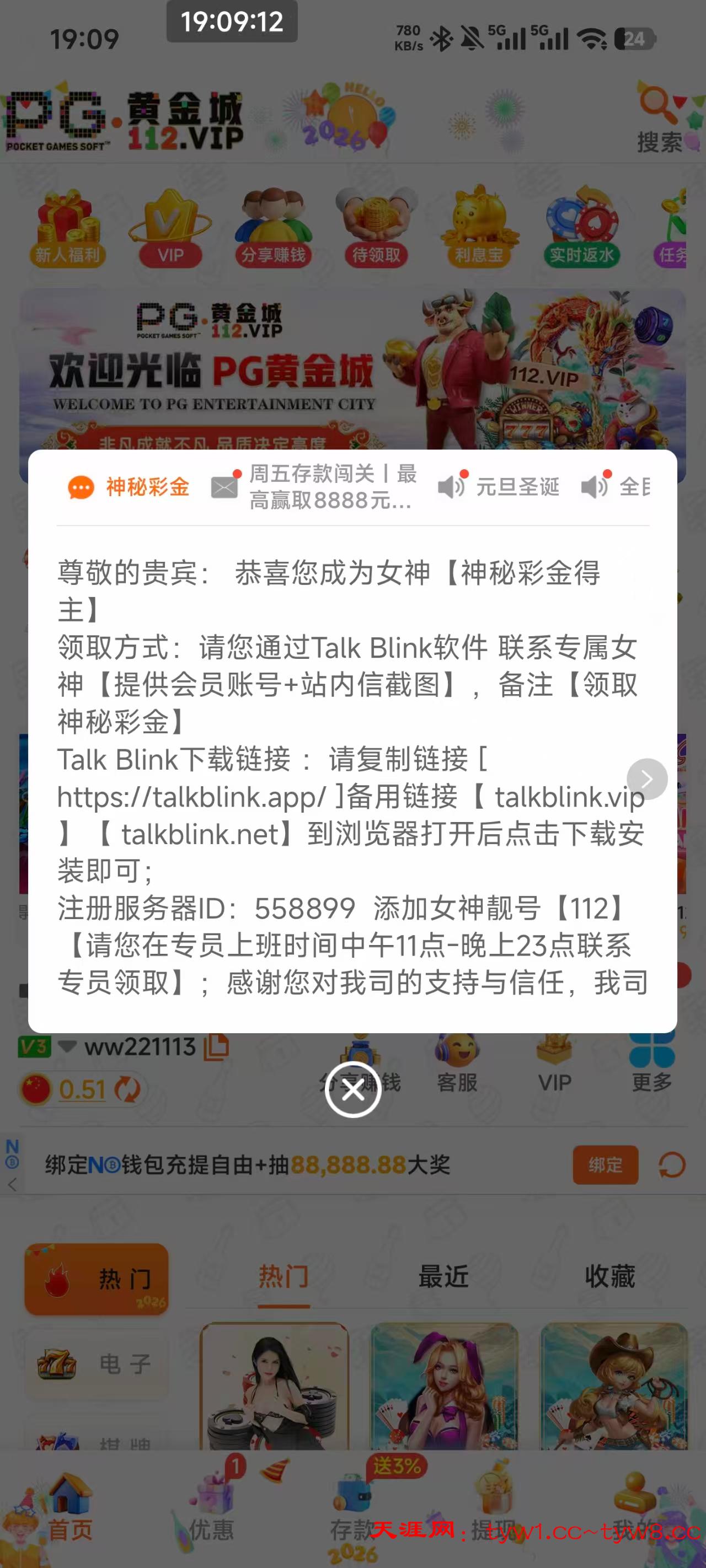Go to the next announcement with the arrow

coord(647,779)
